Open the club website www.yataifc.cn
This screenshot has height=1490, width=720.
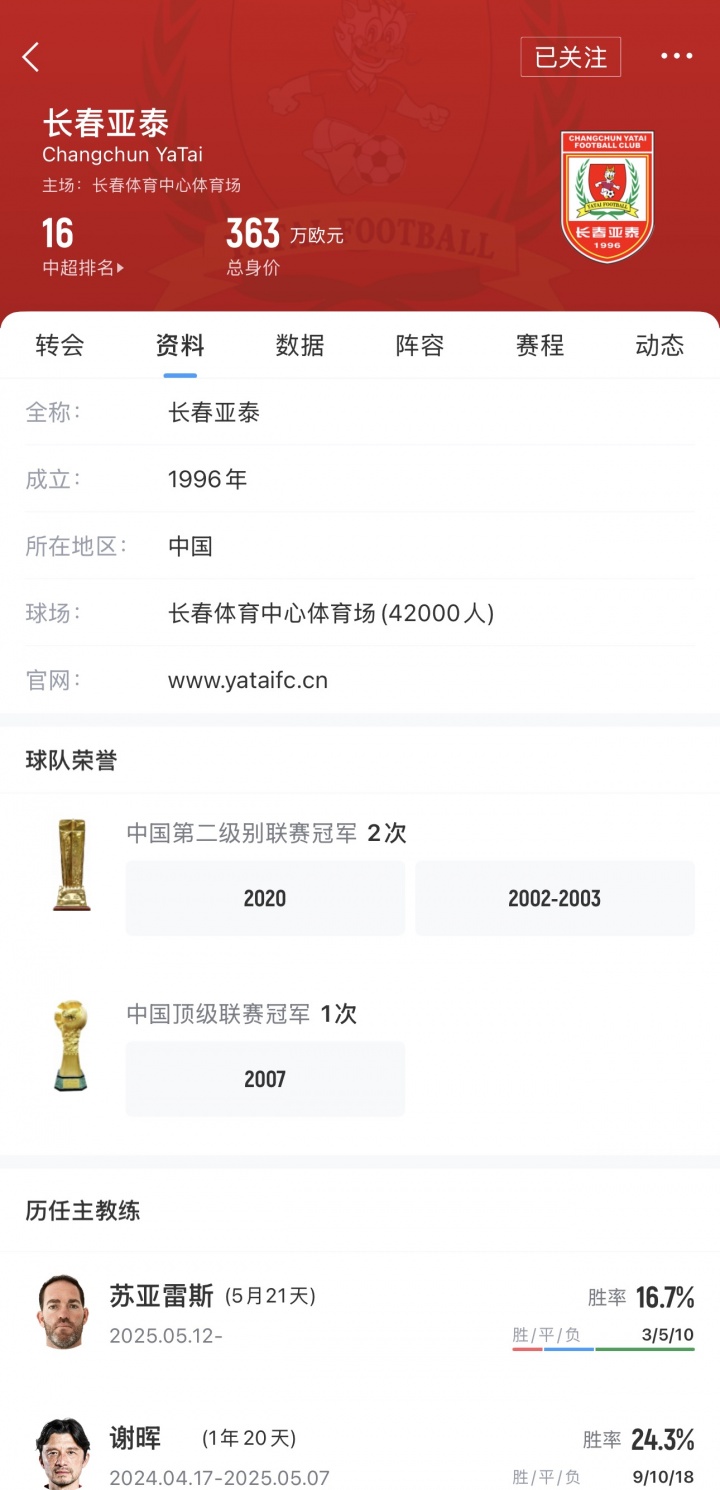pyautogui.click(x=249, y=680)
